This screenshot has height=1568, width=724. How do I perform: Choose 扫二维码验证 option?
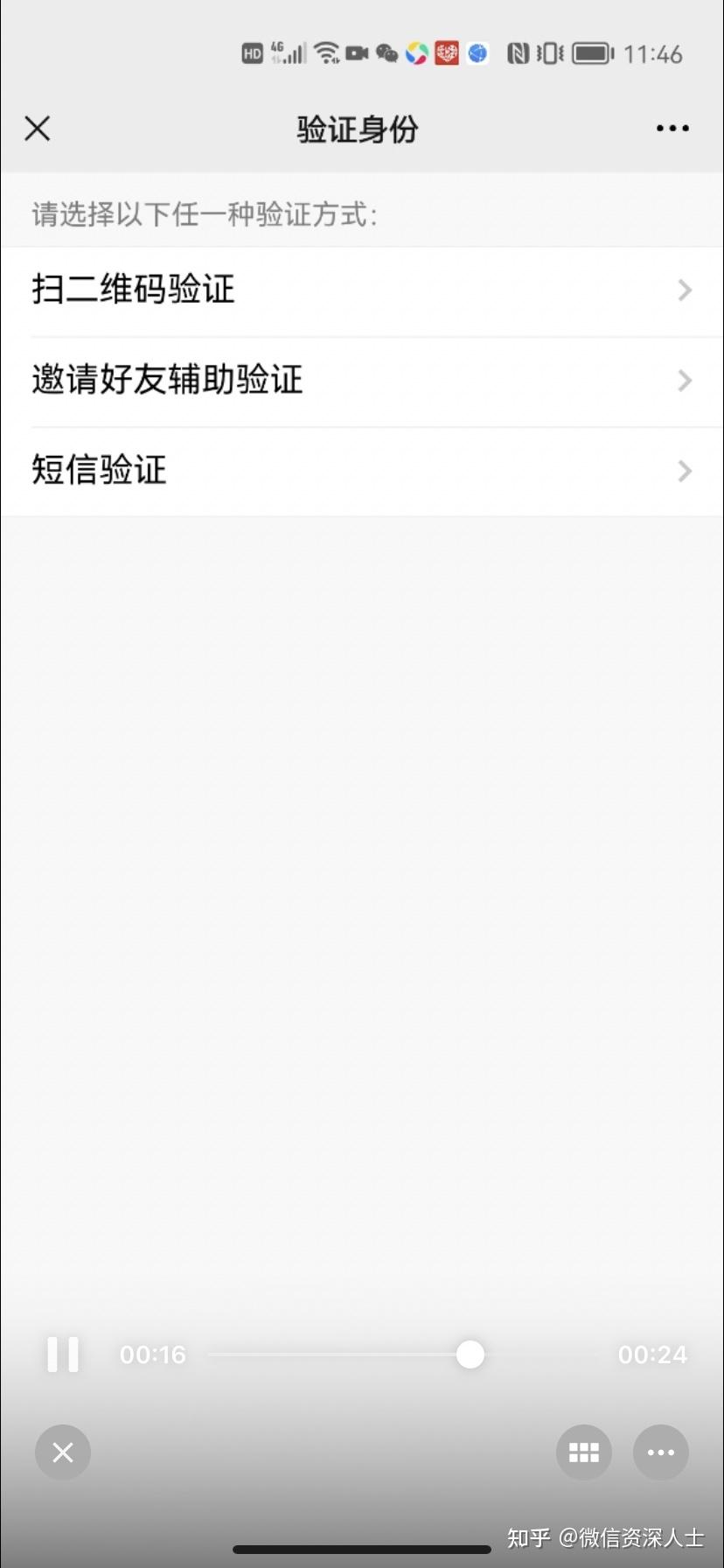pyautogui.click(x=362, y=290)
